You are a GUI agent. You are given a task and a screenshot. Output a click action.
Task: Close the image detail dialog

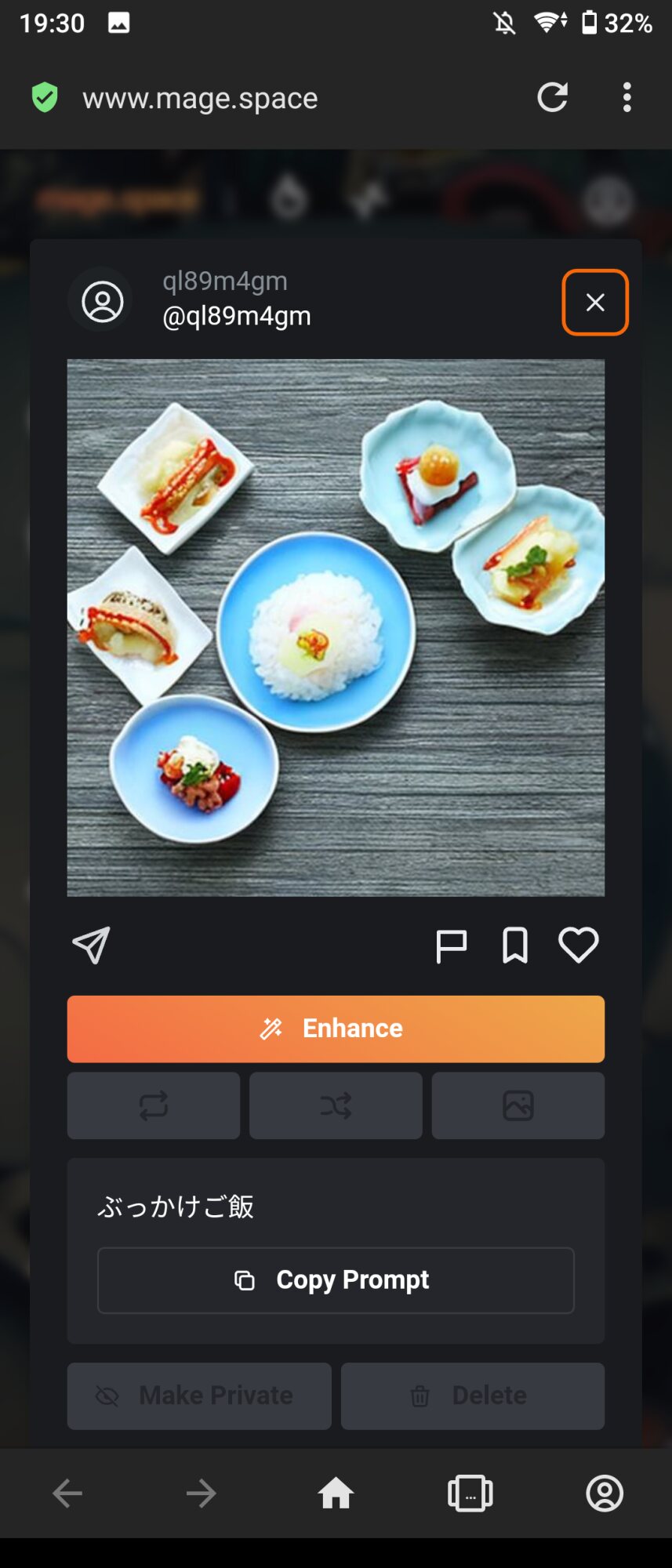[x=594, y=303]
